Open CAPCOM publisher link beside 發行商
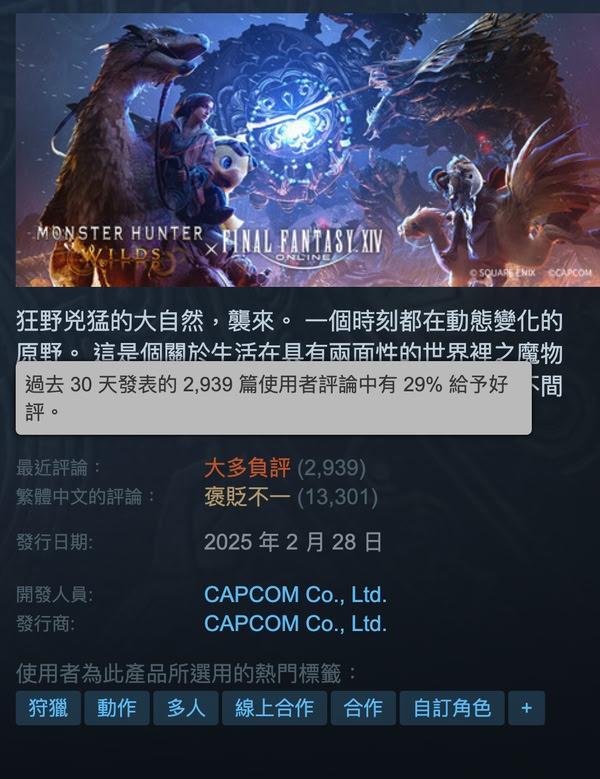The width and height of the screenshot is (600, 779). click(x=295, y=624)
